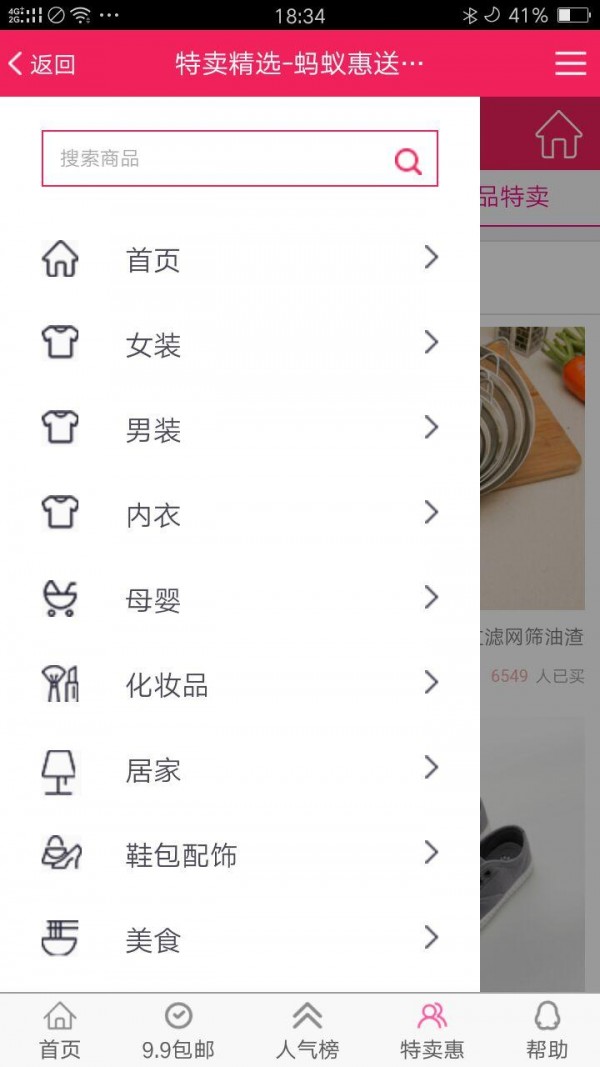Tap the 搜索商品 search field

215,159
